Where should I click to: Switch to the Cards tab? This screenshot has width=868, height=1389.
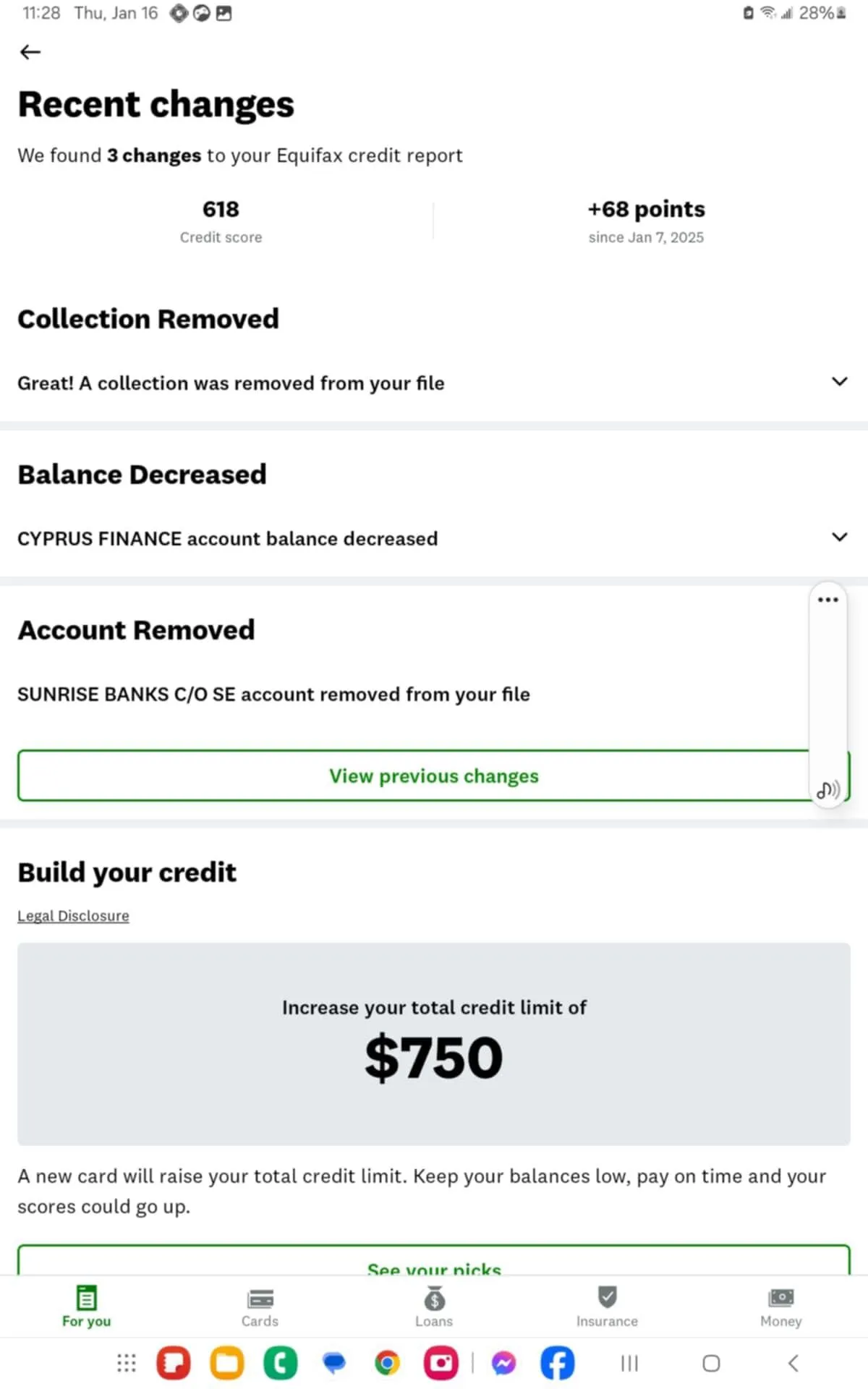[x=260, y=1308]
